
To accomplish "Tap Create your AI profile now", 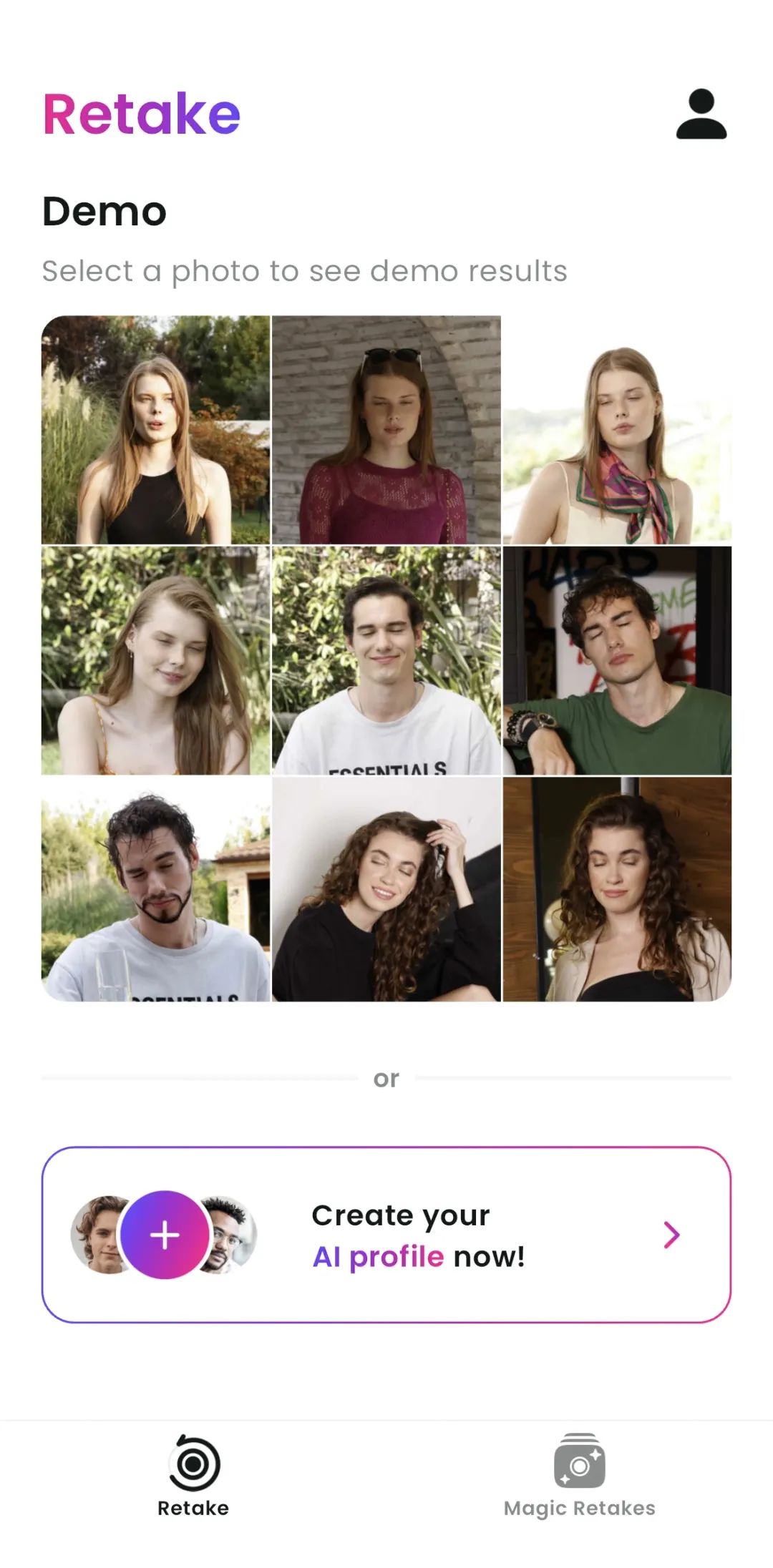I will coord(386,1235).
